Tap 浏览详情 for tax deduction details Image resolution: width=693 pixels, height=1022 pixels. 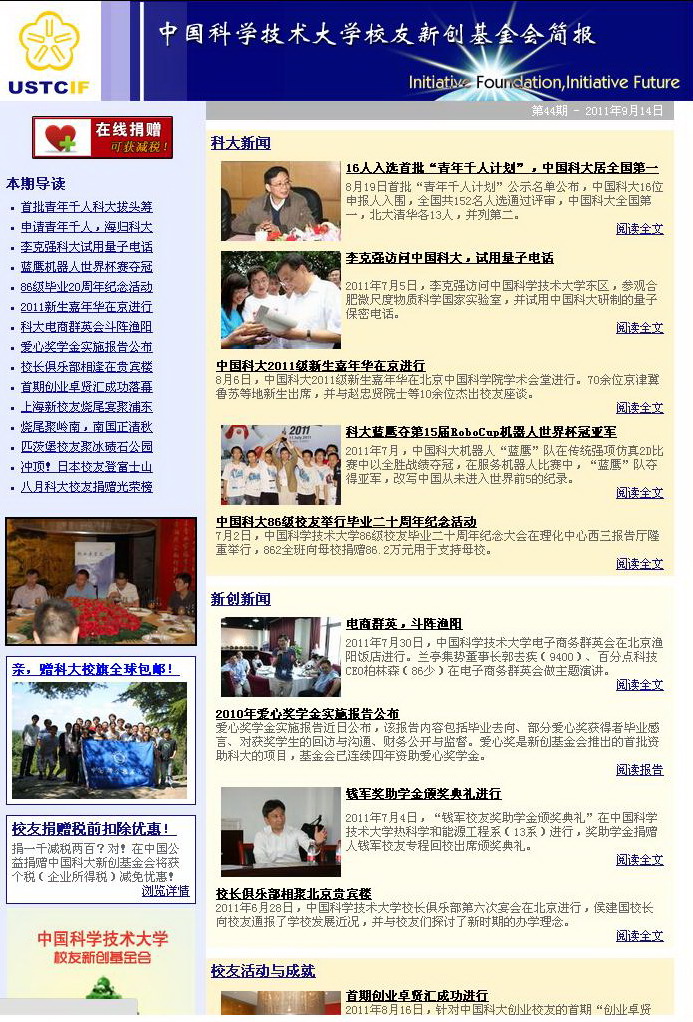(x=165, y=891)
